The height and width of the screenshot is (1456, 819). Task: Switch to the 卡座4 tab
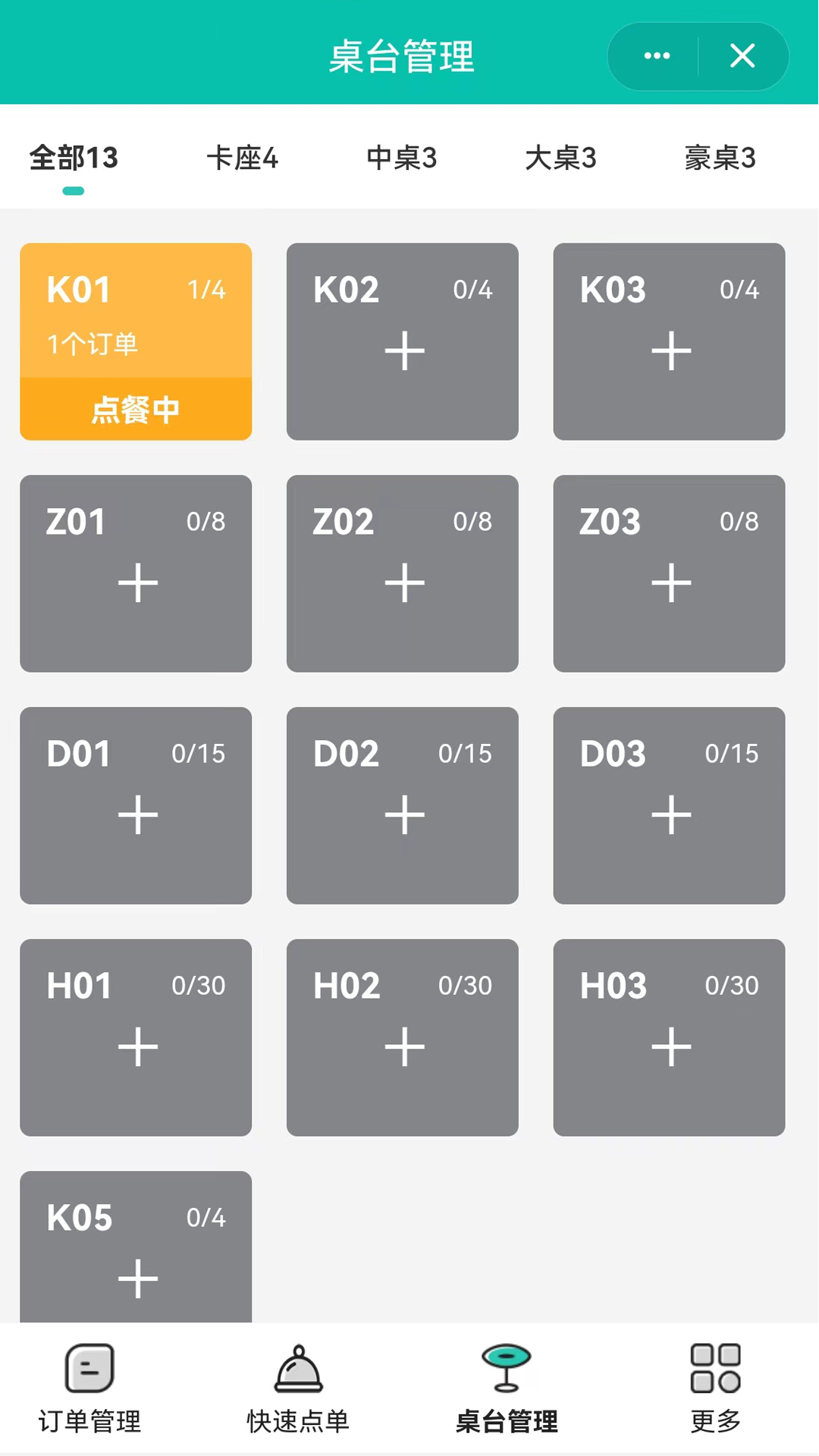tap(242, 158)
